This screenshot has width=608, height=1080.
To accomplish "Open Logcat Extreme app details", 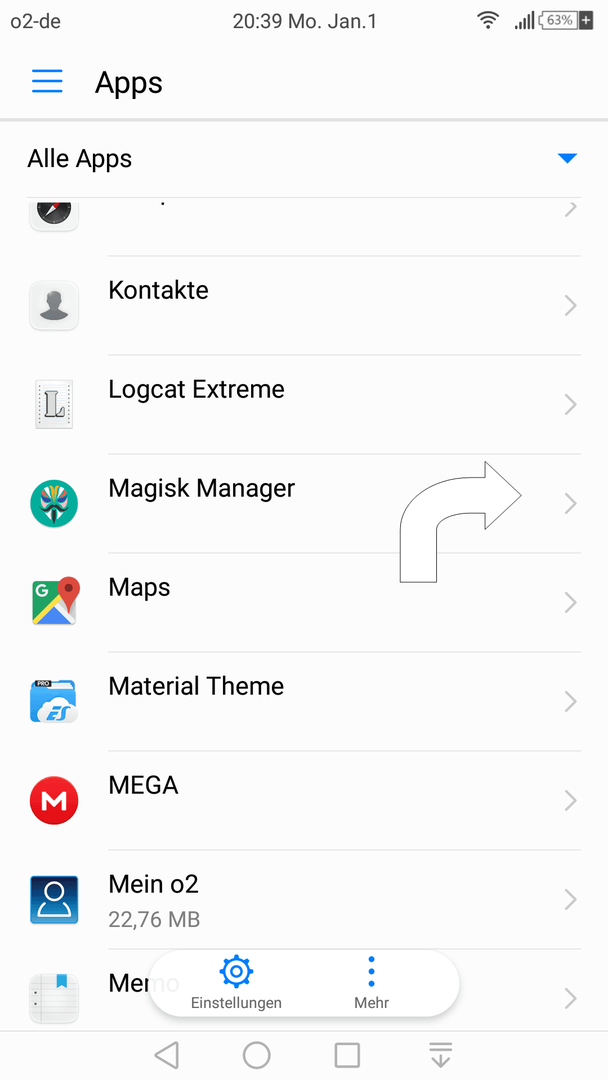I will (304, 404).
